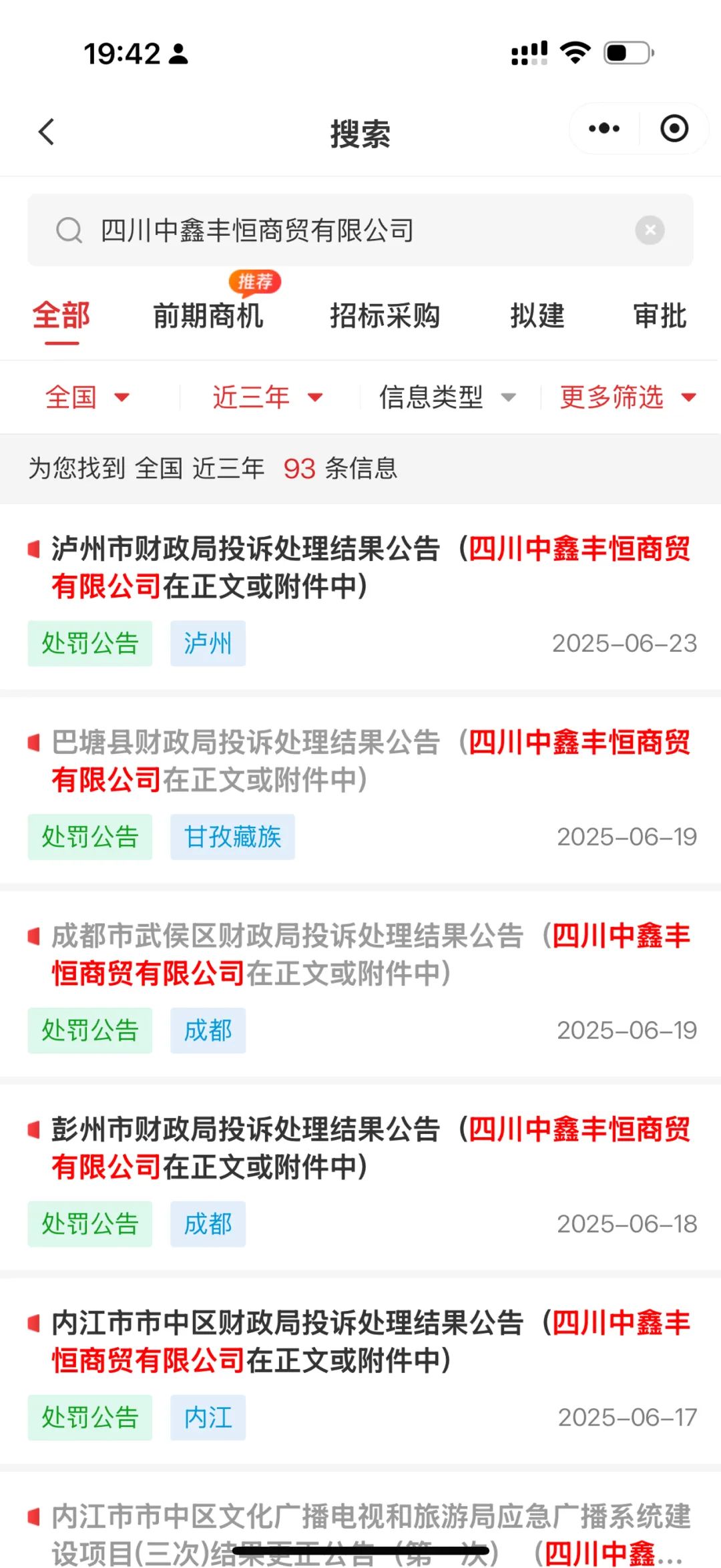Switch to the 招标采购 tab
This screenshot has width=721, height=1568.
tap(385, 315)
